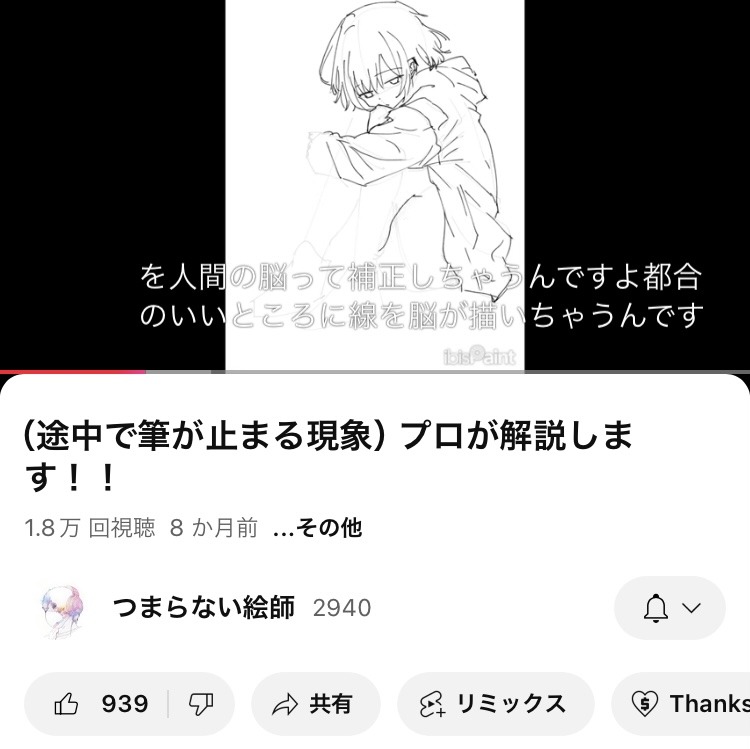The height and width of the screenshot is (749, 750).
Task: Open the つまらない絵師 channel name
Action: (x=204, y=607)
